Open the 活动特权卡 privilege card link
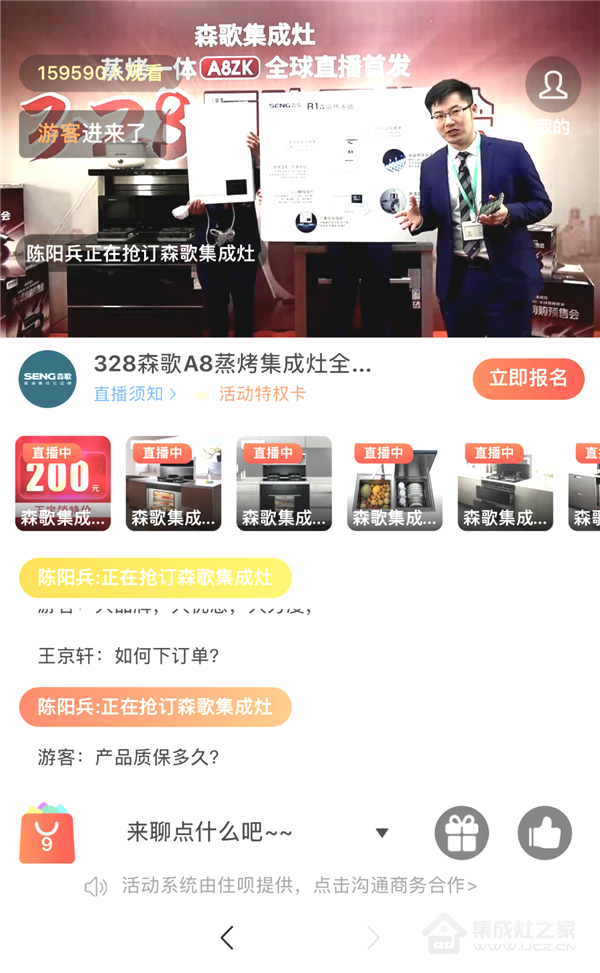 261,394
